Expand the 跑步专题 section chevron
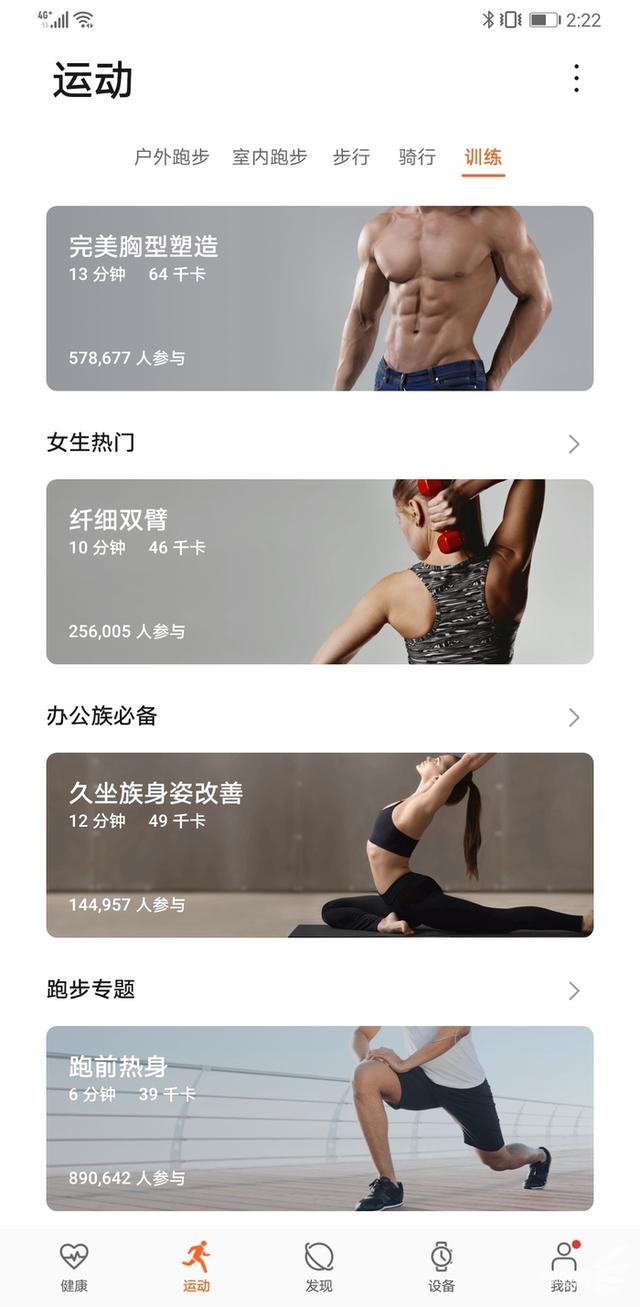 click(x=574, y=990)
